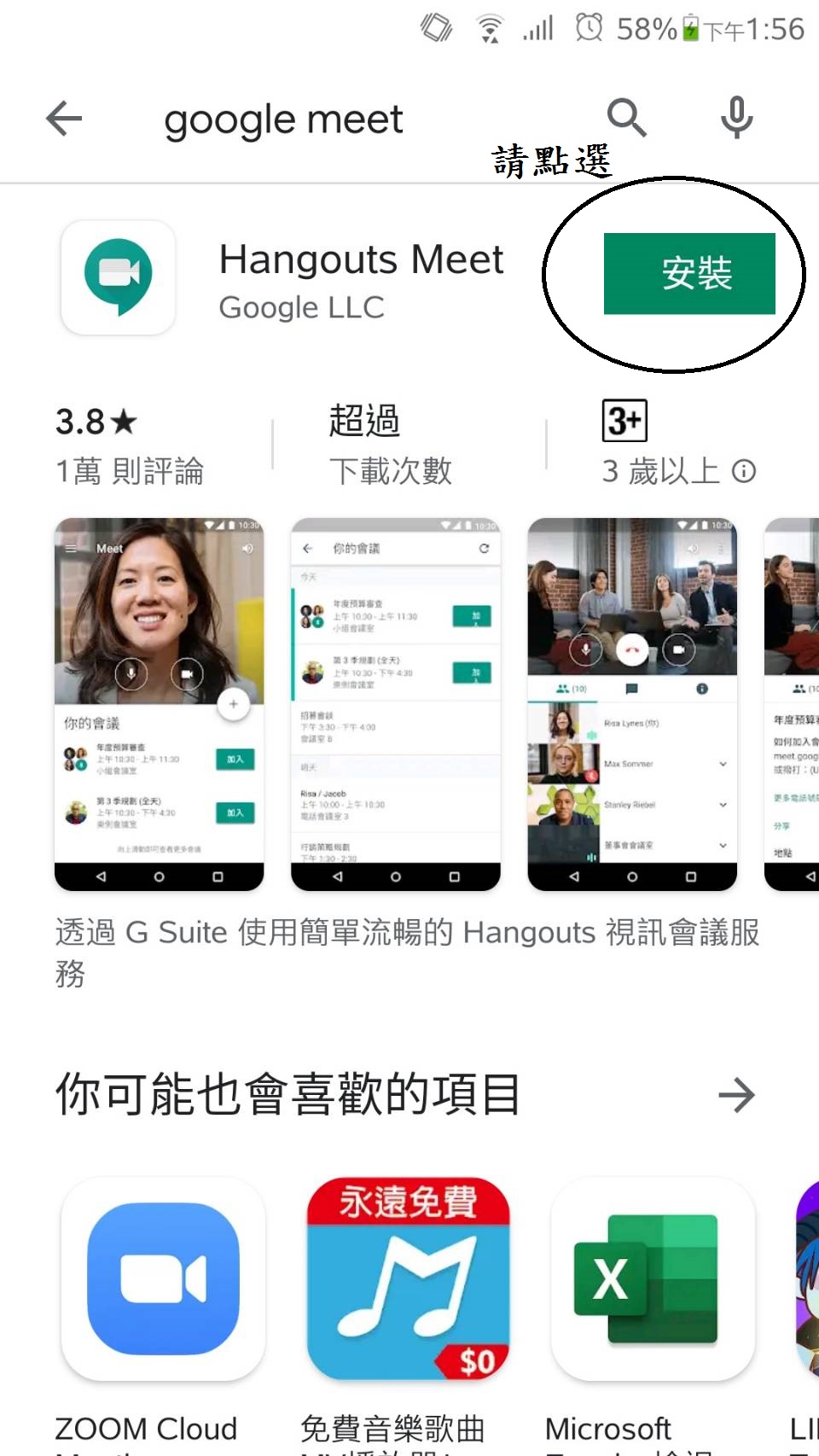Show info about the 3 歲以上 rating
The image size is (819, 1456).
[x=744, y=471]
